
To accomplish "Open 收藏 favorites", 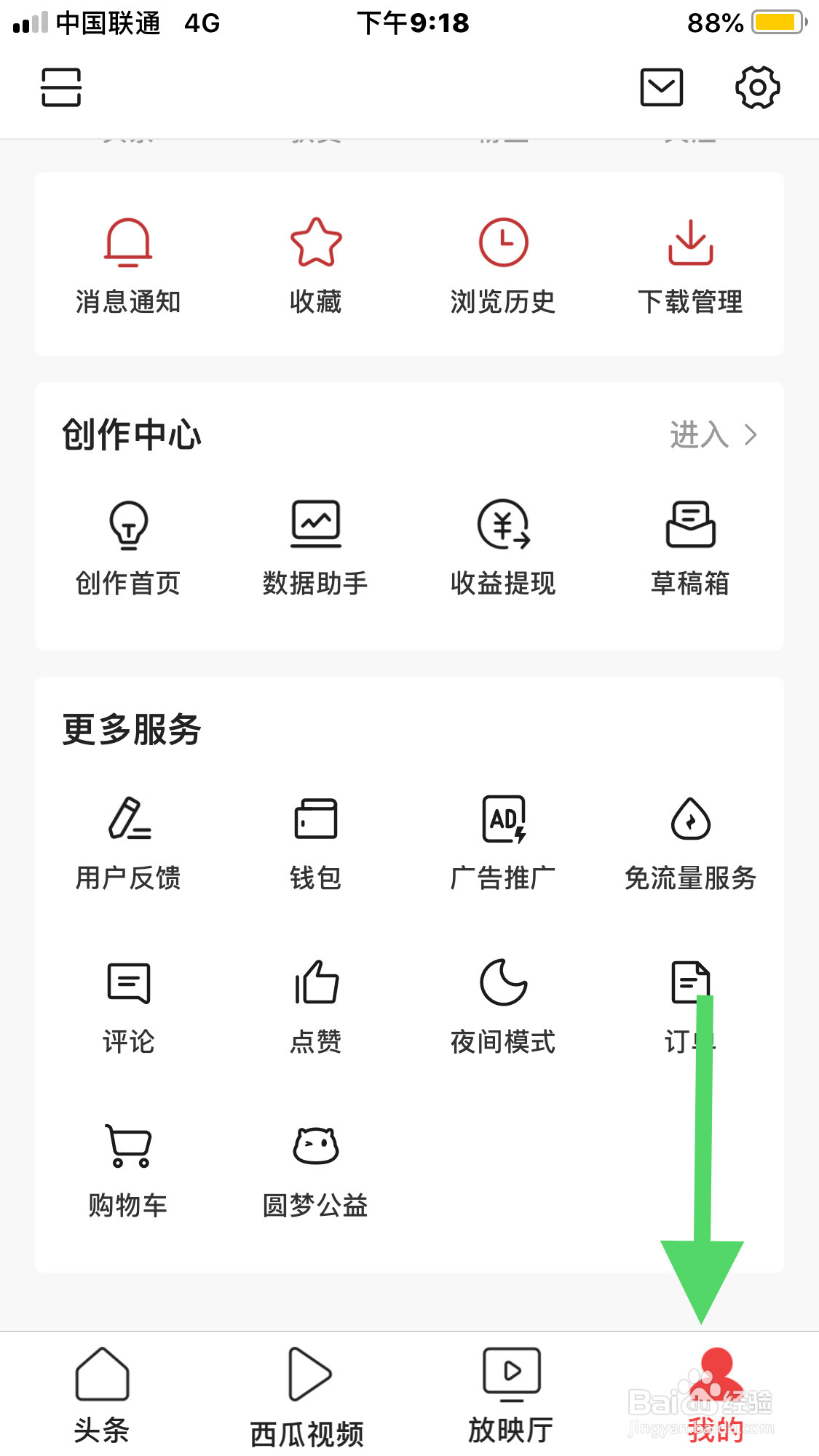I will (316, 266).
